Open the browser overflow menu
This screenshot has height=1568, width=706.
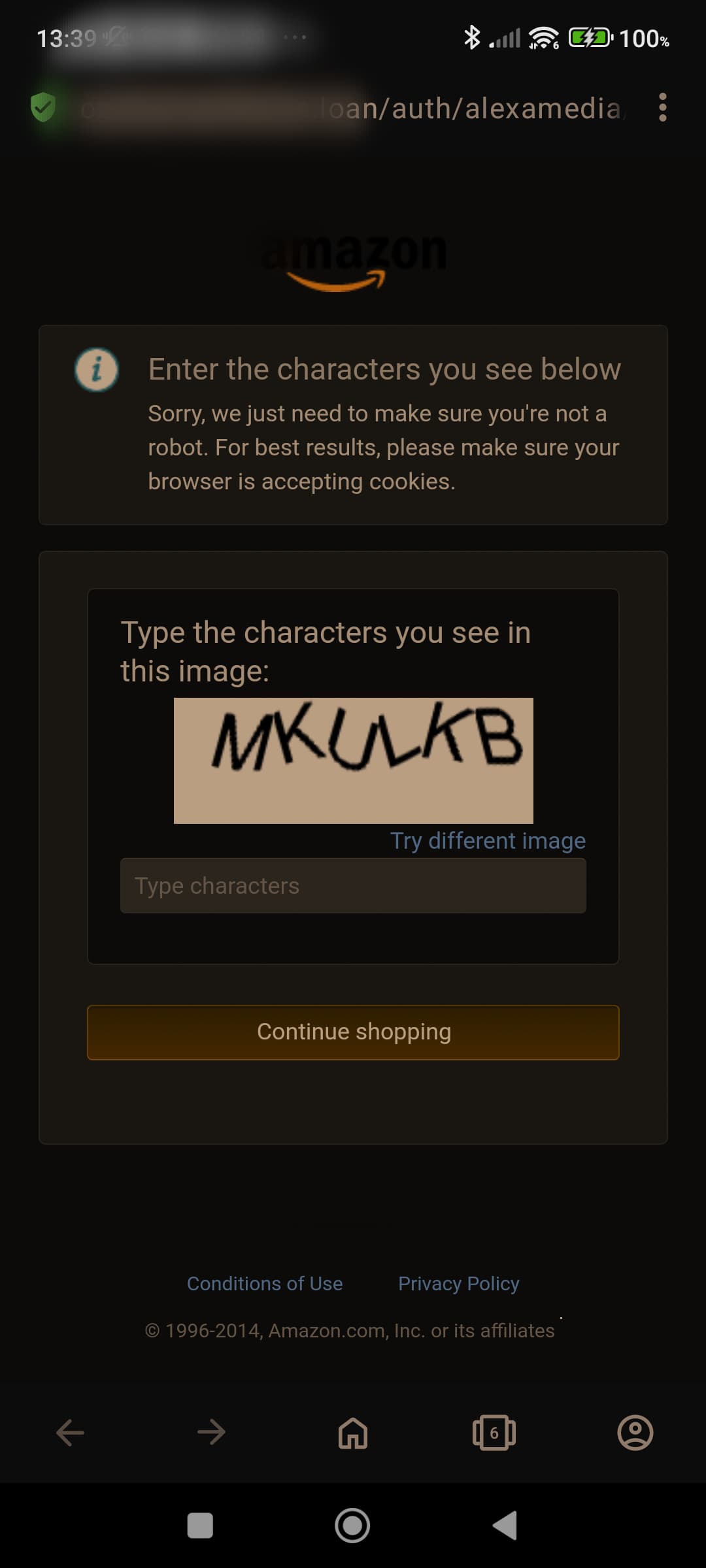[x=662, y=107]
